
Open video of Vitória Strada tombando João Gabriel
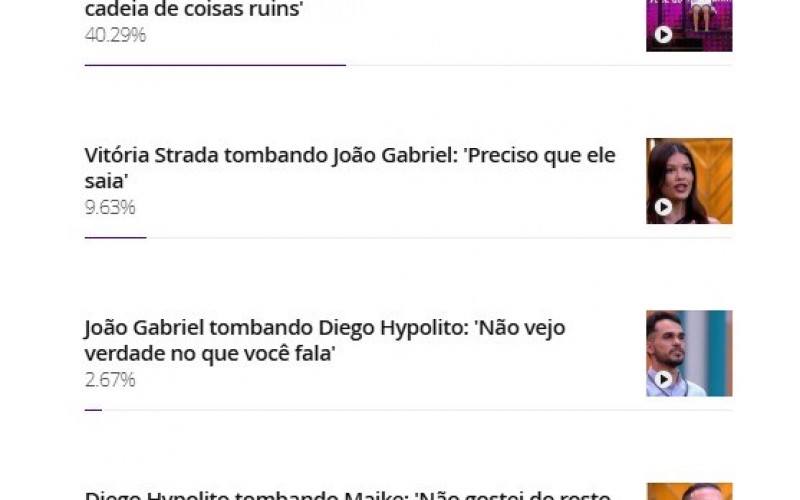(688, 181)
